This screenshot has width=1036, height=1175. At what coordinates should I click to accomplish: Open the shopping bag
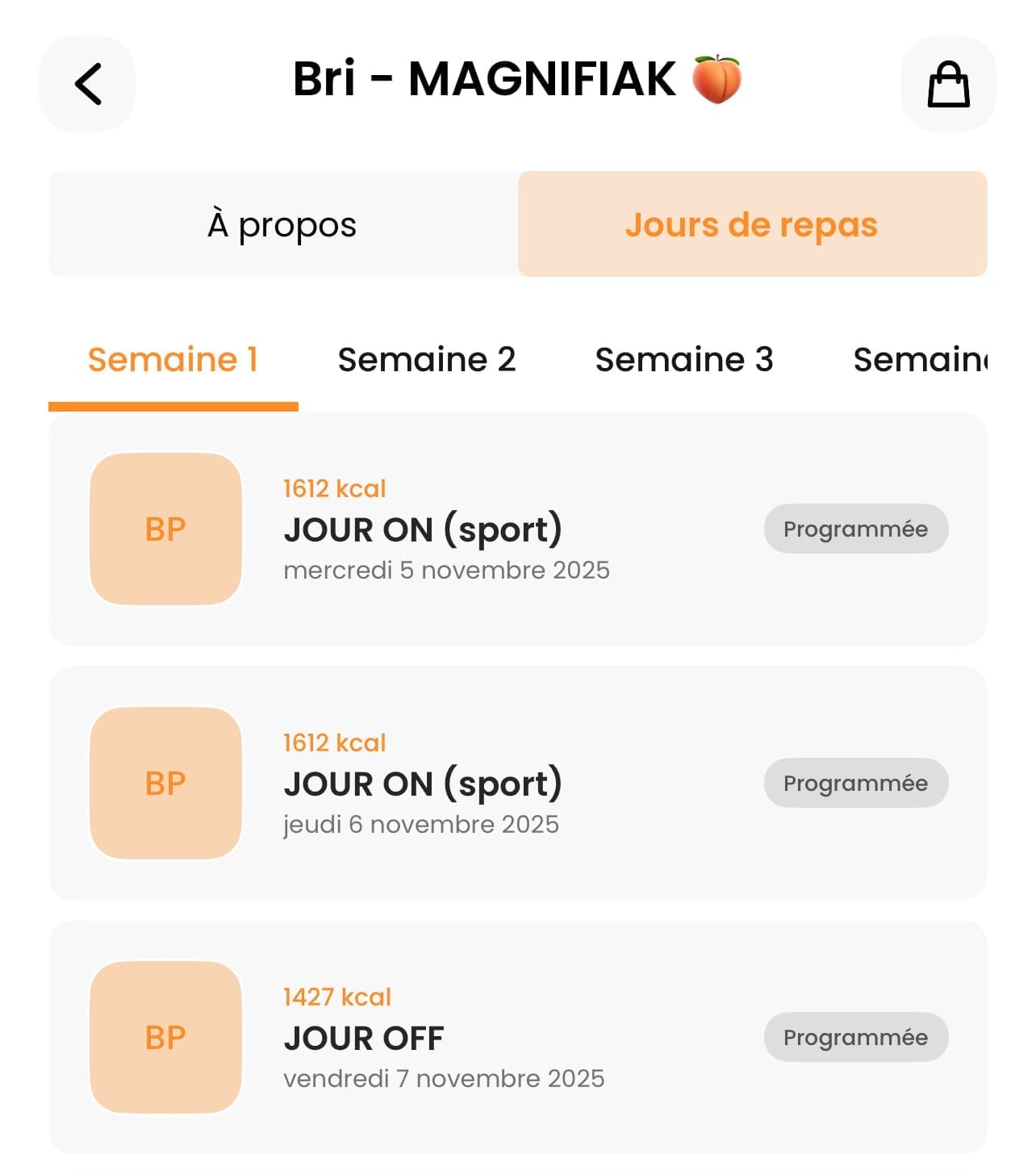tap(948, 84)
